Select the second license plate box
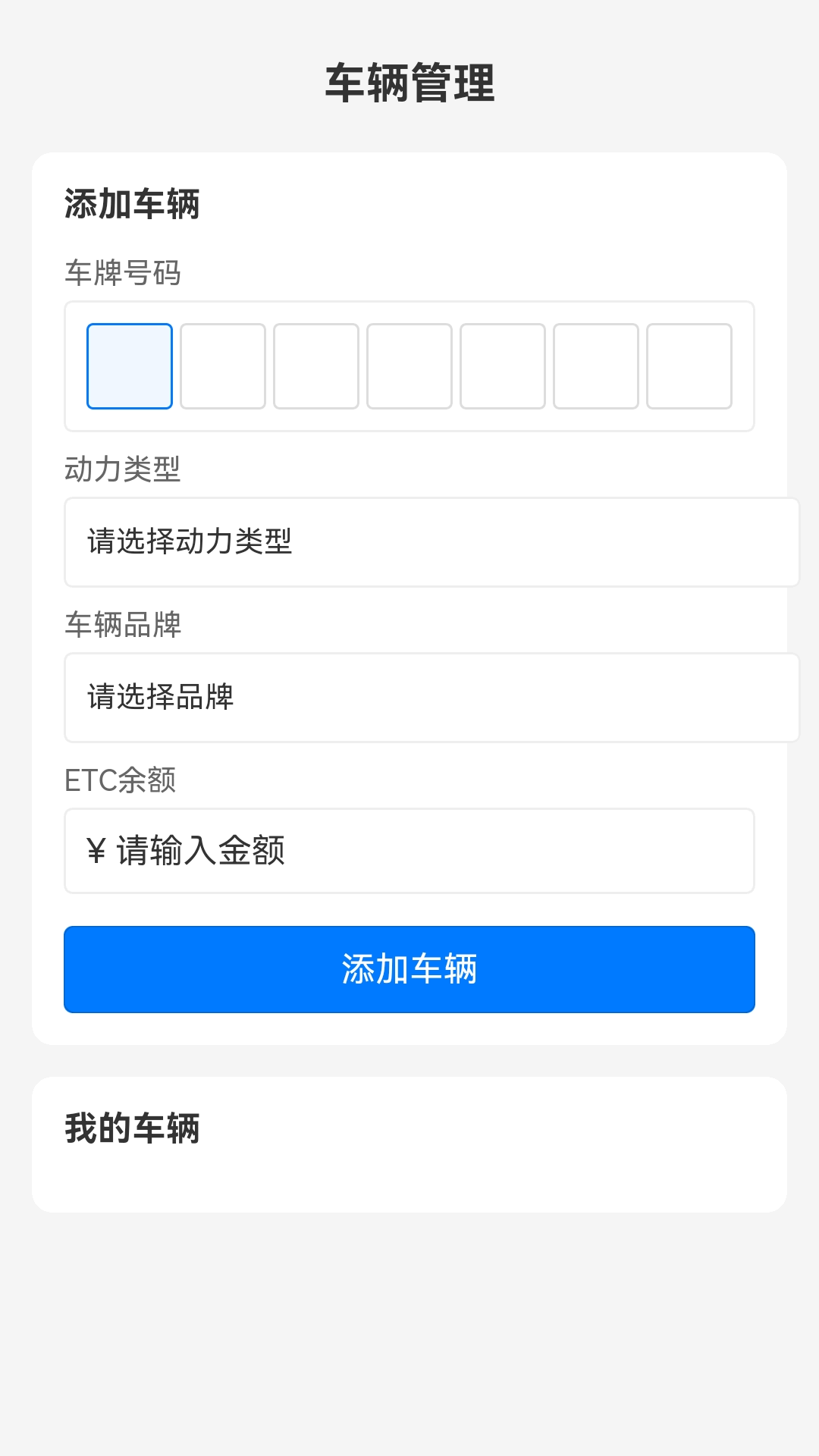The image size is (819, 1456). click(223, 366)
